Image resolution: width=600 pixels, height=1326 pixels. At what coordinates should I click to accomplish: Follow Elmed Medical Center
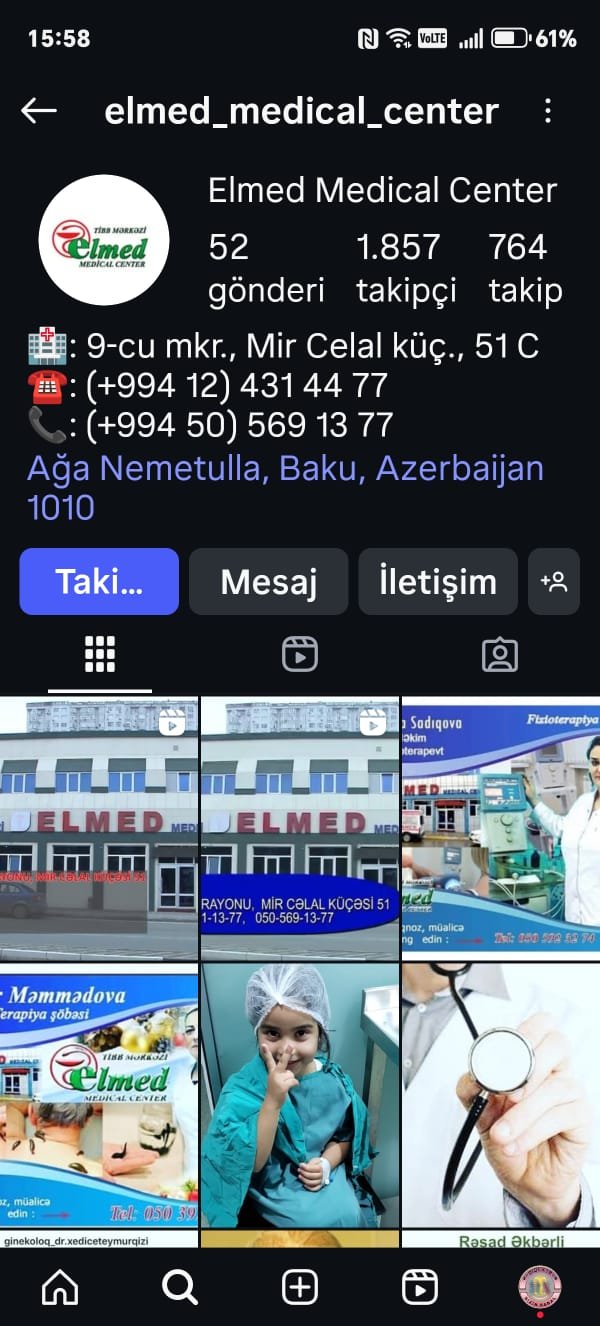click(99, 581)
